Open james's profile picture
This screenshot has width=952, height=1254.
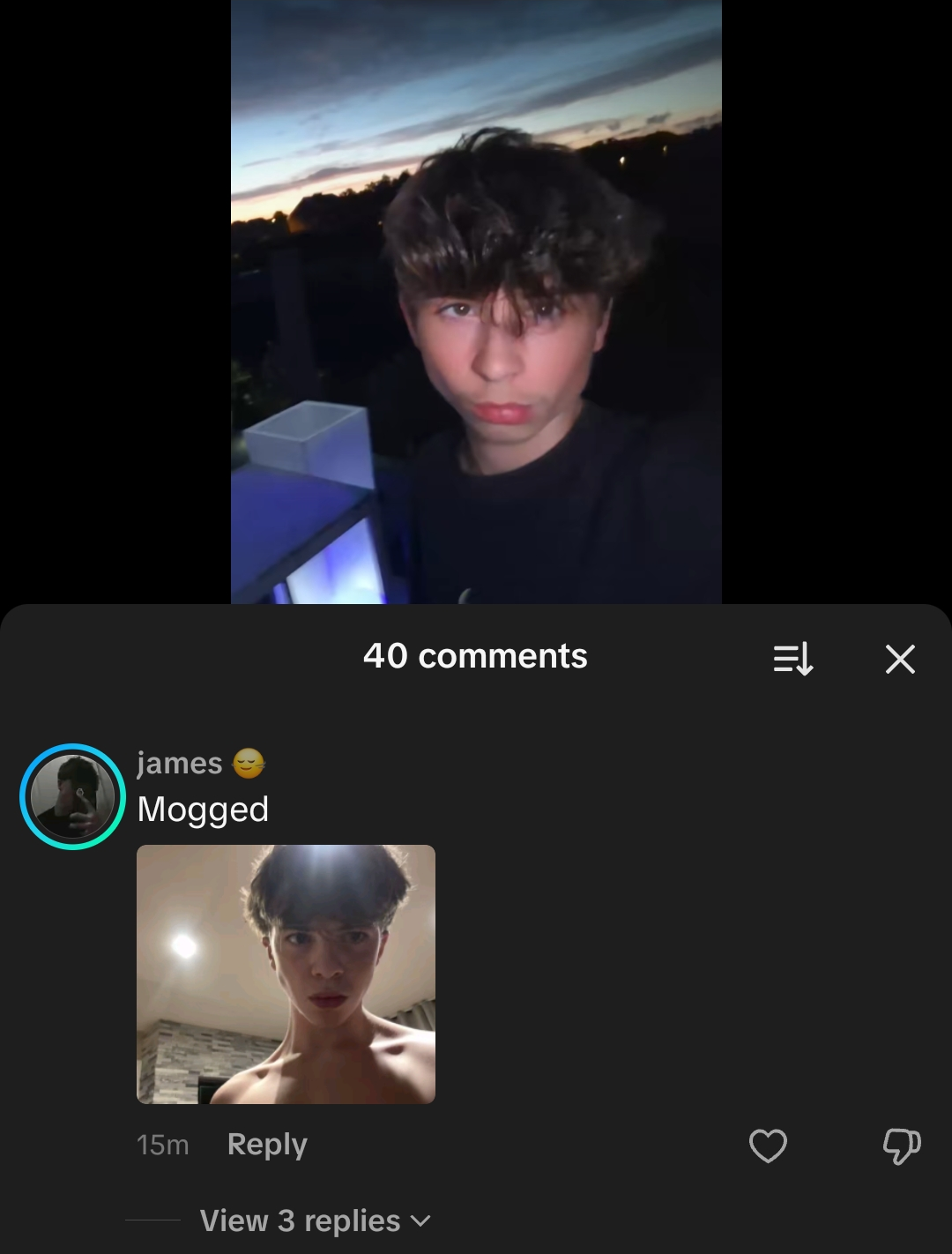[72, 796]
